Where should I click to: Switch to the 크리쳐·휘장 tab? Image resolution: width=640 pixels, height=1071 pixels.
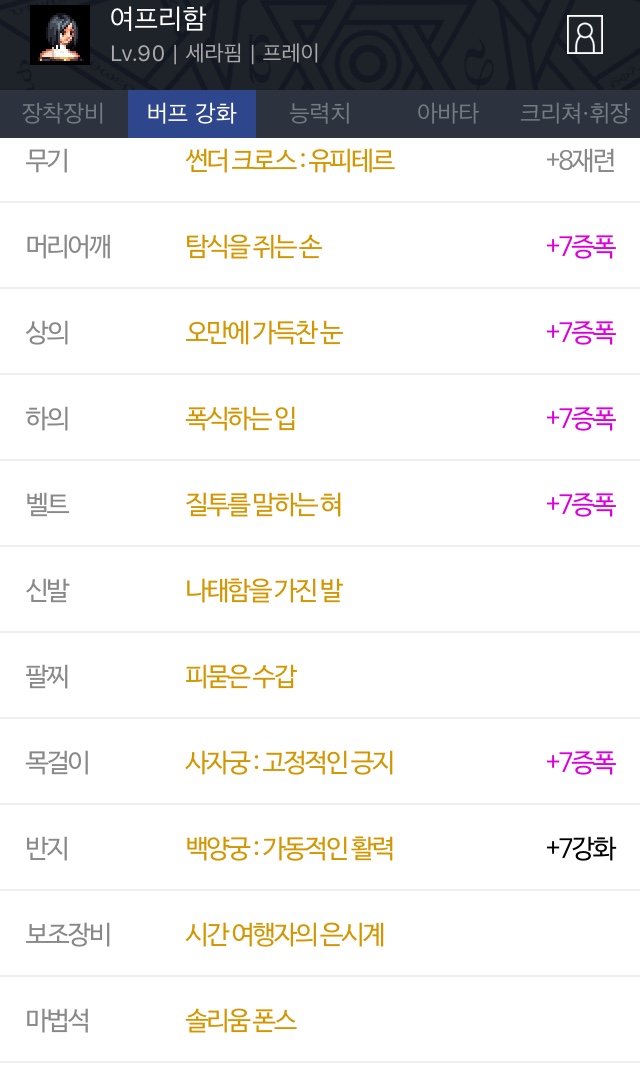575,113
